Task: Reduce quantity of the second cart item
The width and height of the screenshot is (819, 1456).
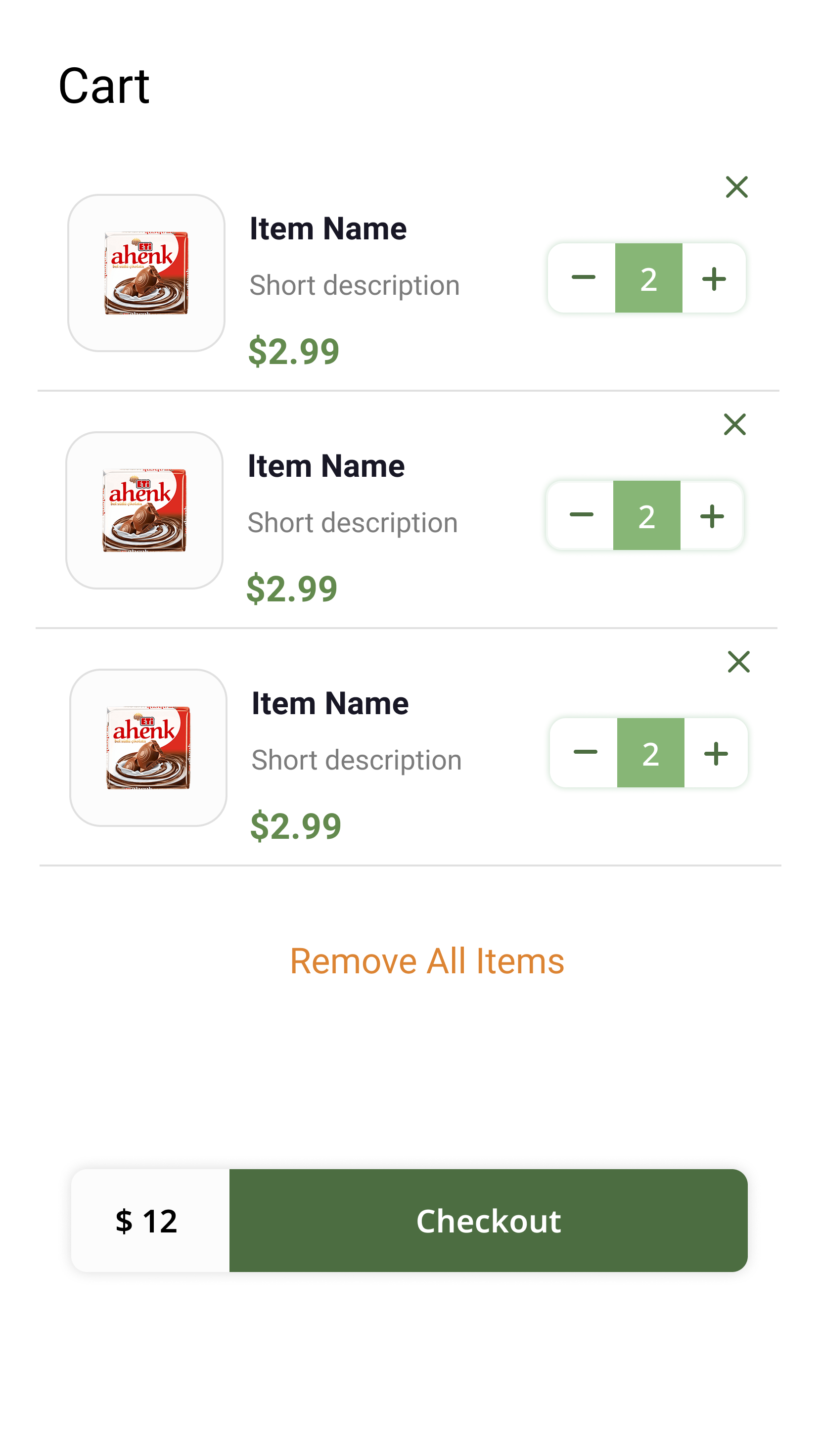Action: tap(581, 515)
